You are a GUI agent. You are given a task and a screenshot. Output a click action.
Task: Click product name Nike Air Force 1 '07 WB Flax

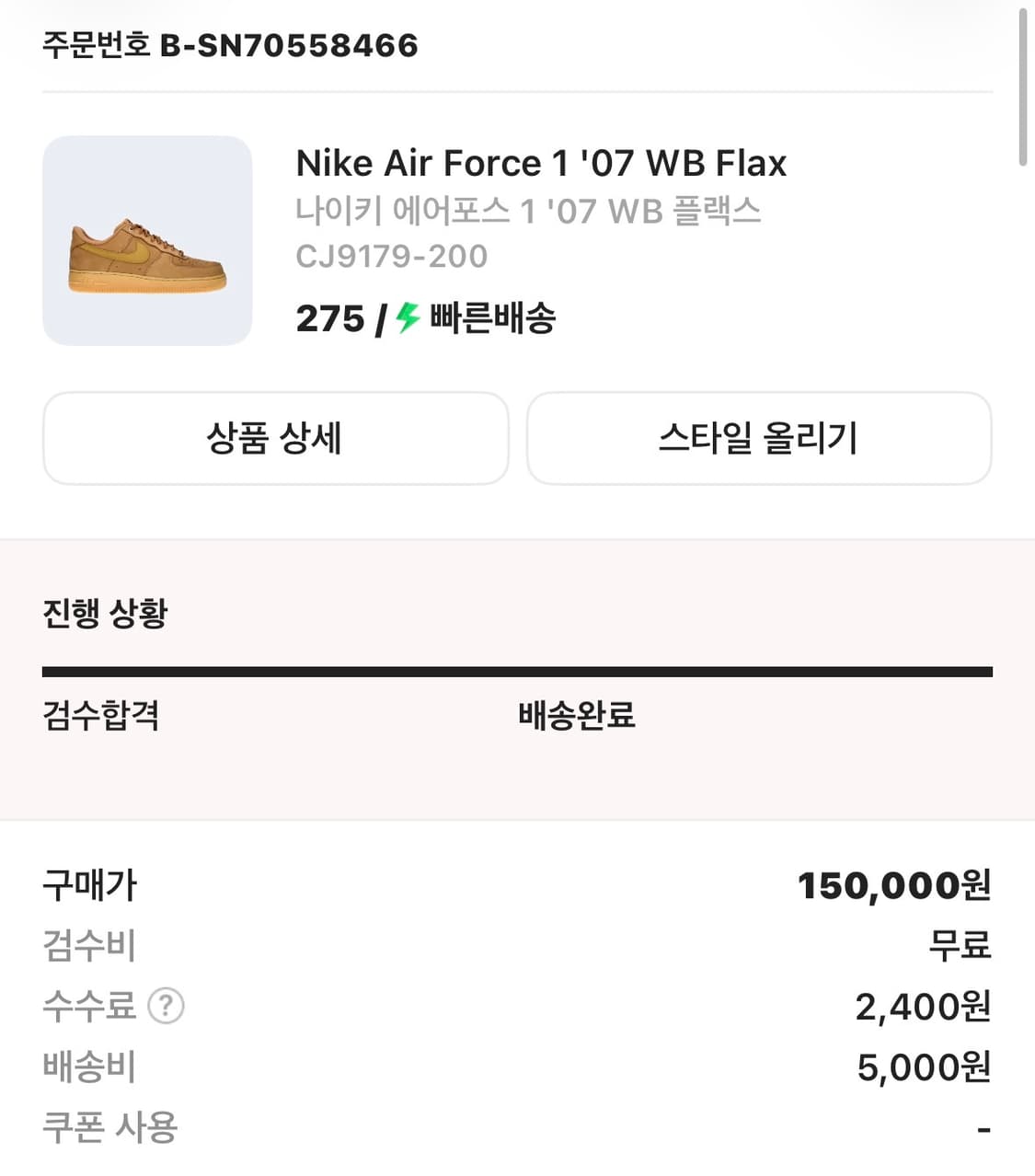click(x=541, y=163)
